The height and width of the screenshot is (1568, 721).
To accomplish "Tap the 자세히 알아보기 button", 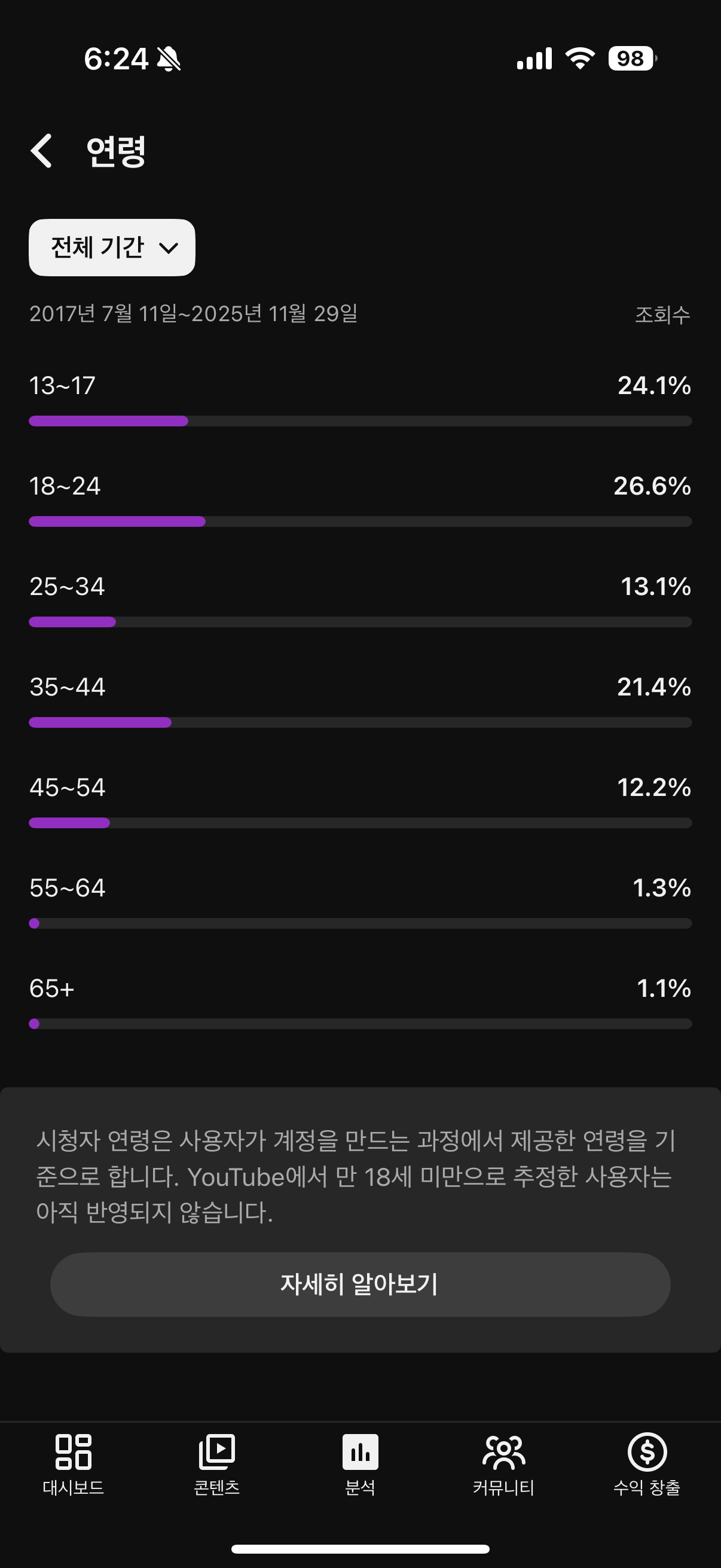I will (x=360, y=1284).
